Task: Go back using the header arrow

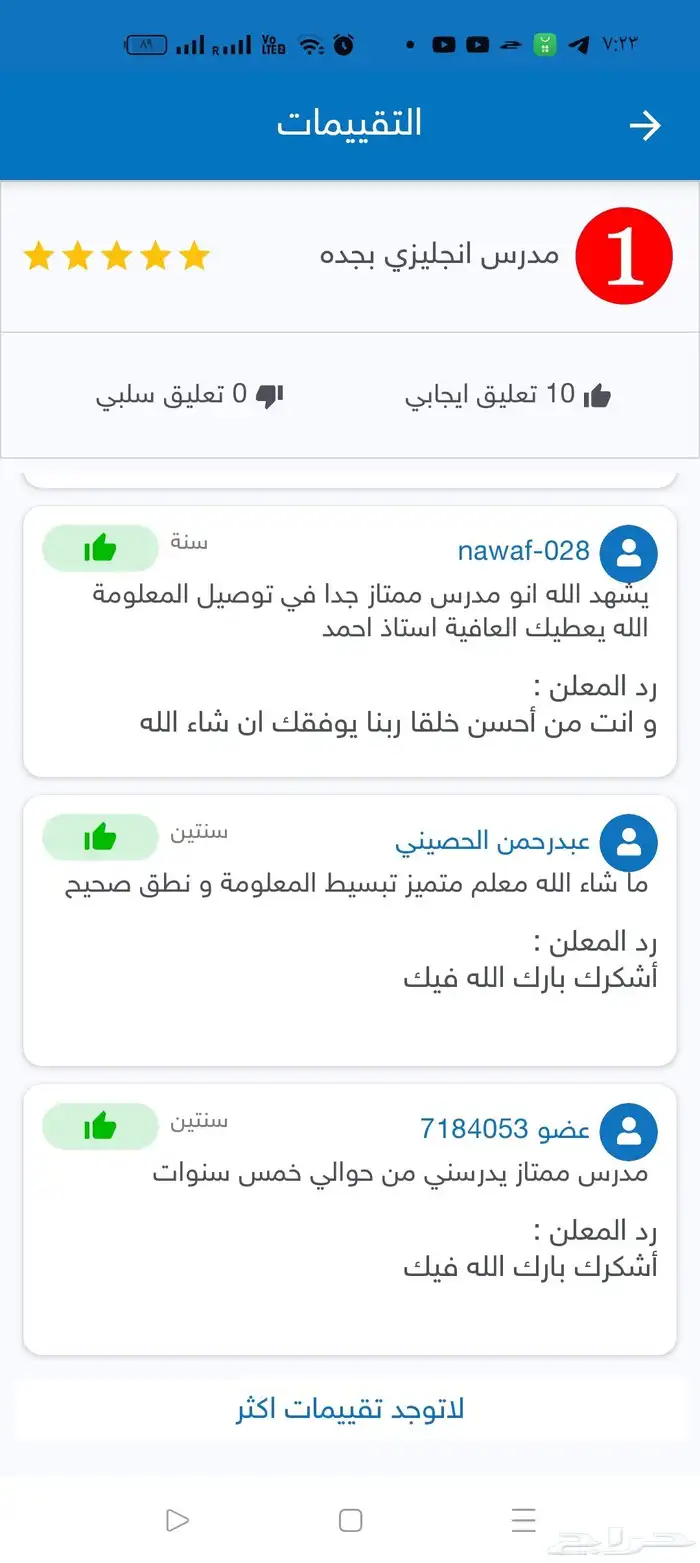Action: 645,126
